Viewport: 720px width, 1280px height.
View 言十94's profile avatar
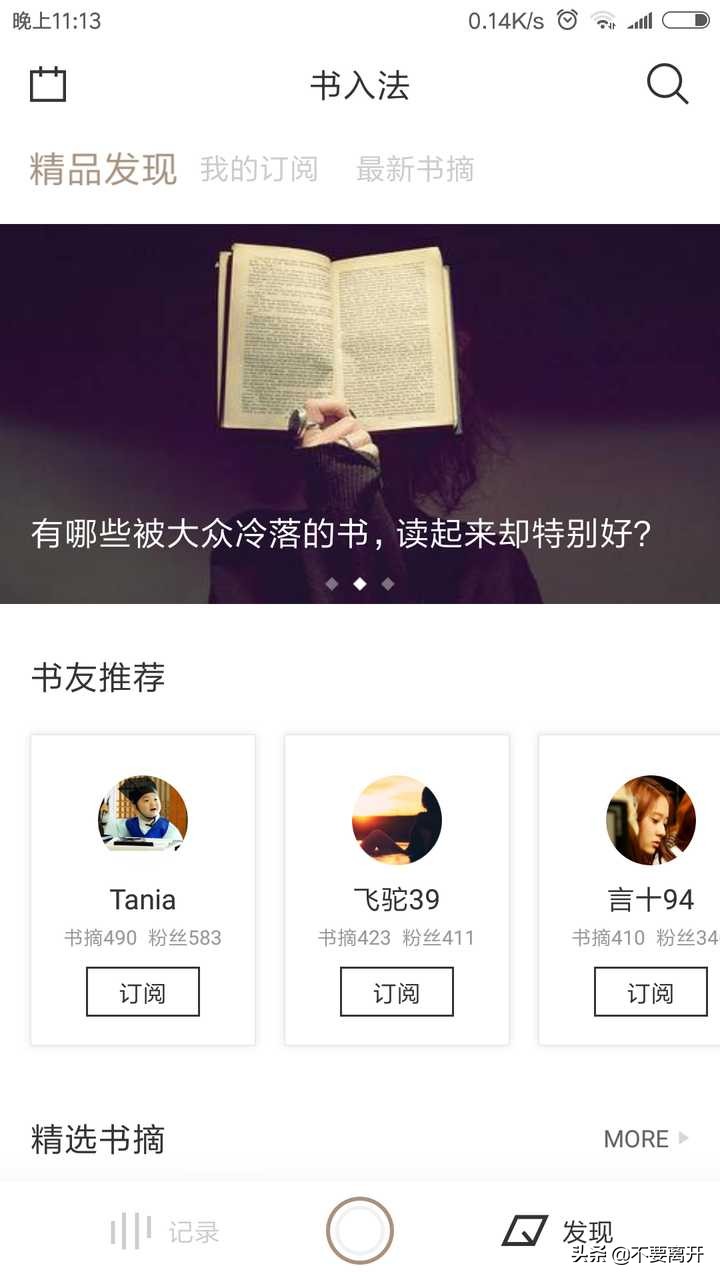coord(651,818)
